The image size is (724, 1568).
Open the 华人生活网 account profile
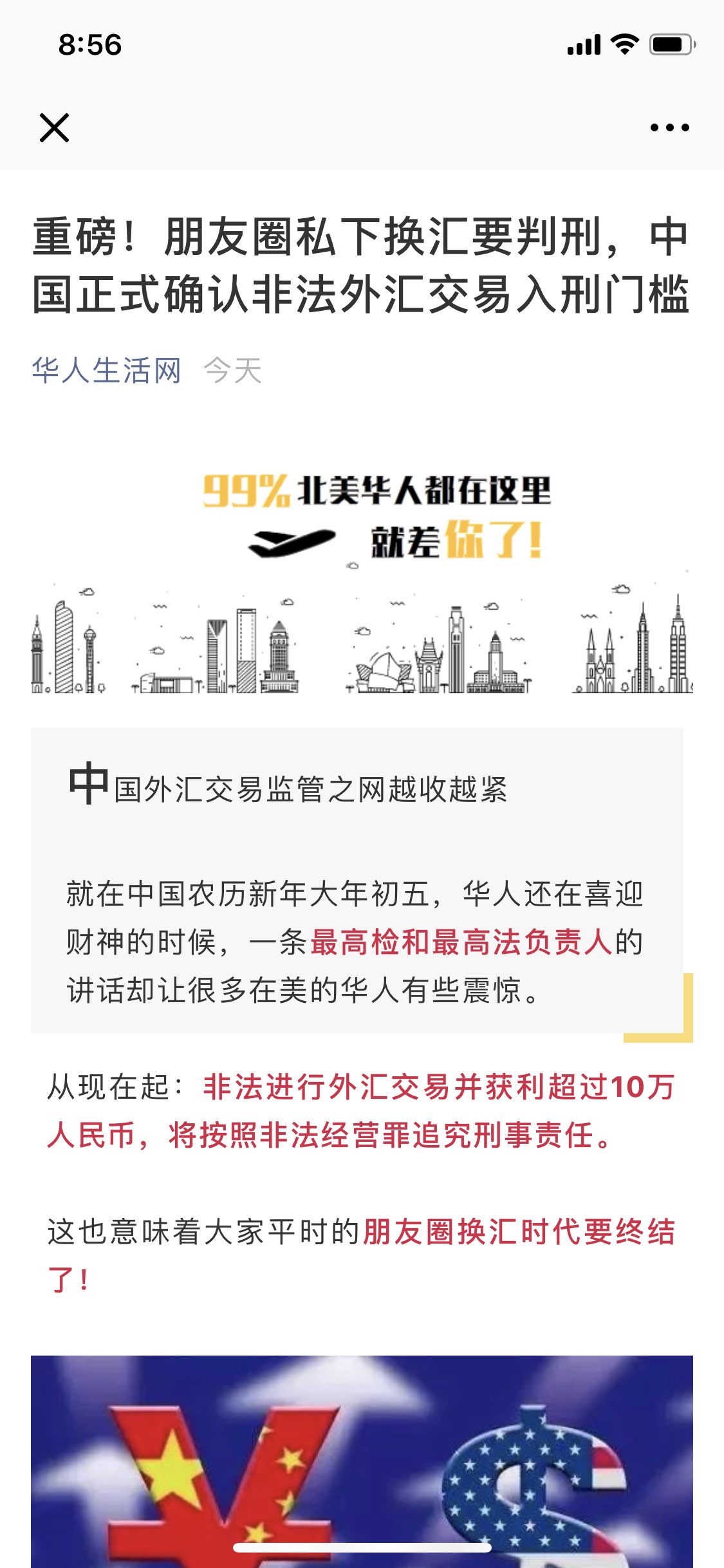point(107,371)
